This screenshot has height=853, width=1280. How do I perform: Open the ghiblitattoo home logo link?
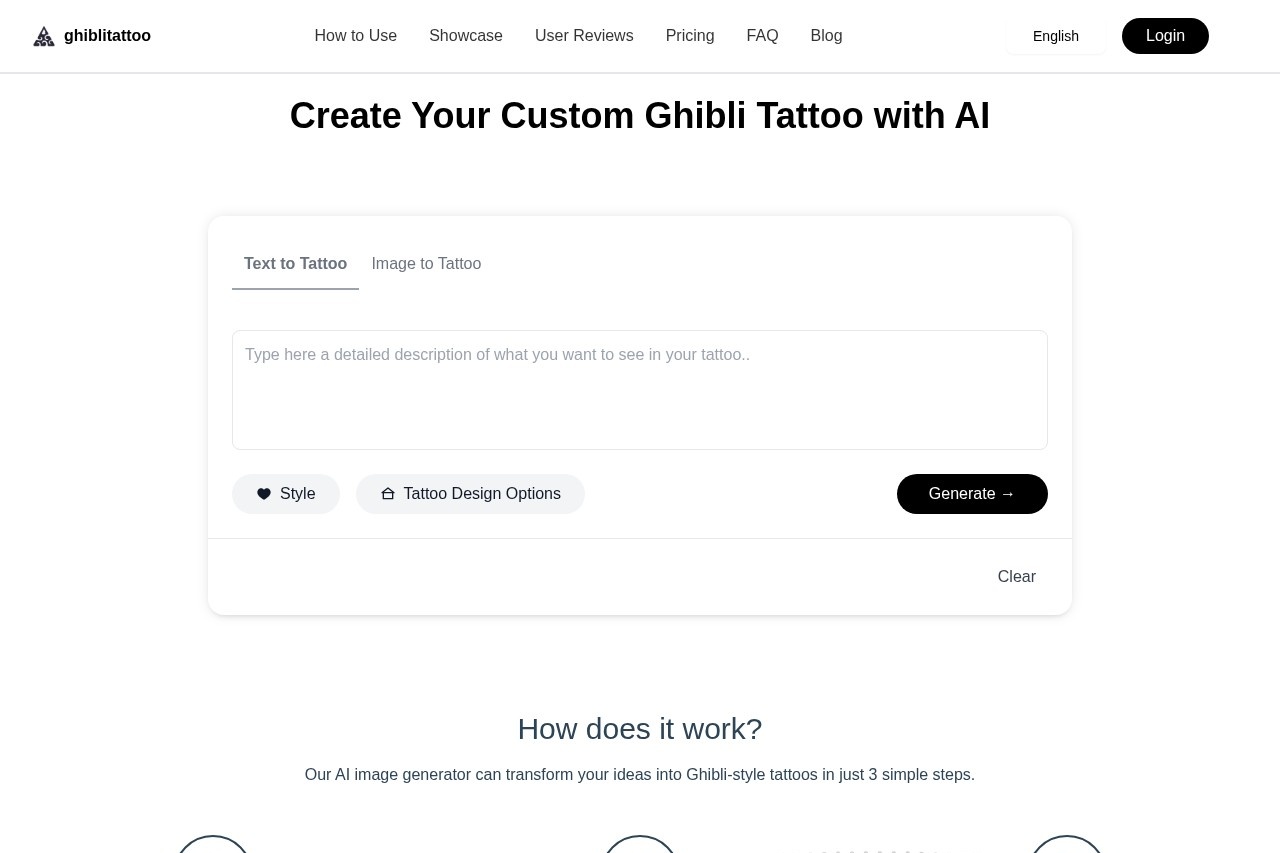click(92, 36)
